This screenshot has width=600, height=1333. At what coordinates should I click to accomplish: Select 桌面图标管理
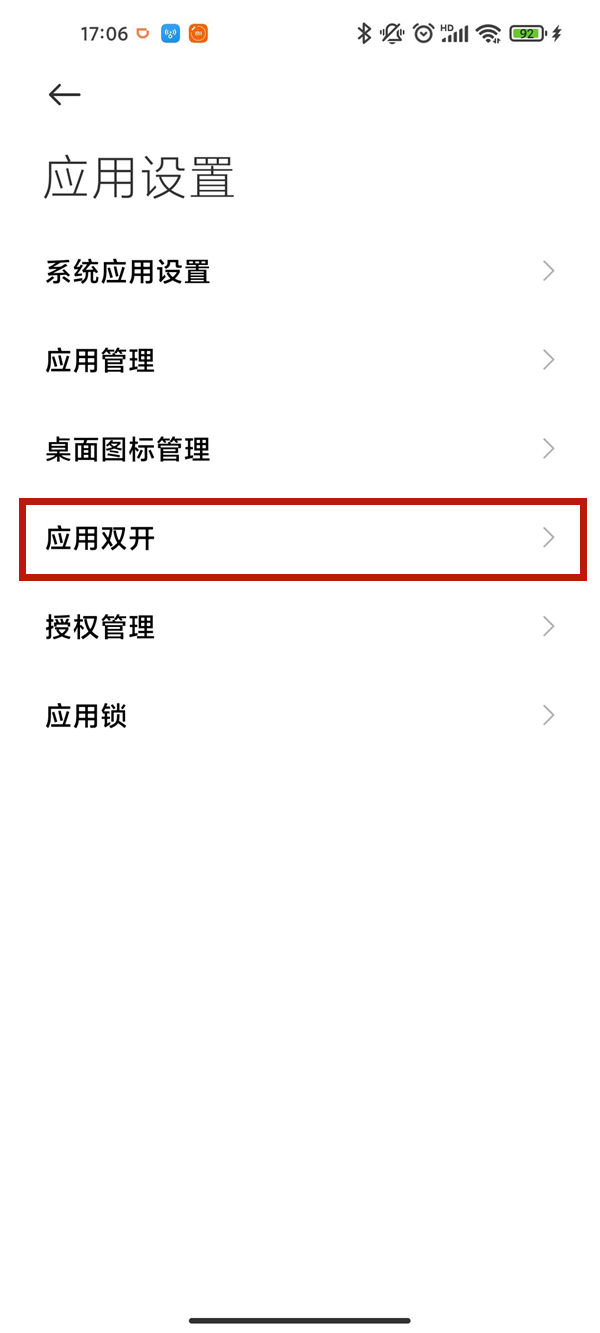(300, 450)
